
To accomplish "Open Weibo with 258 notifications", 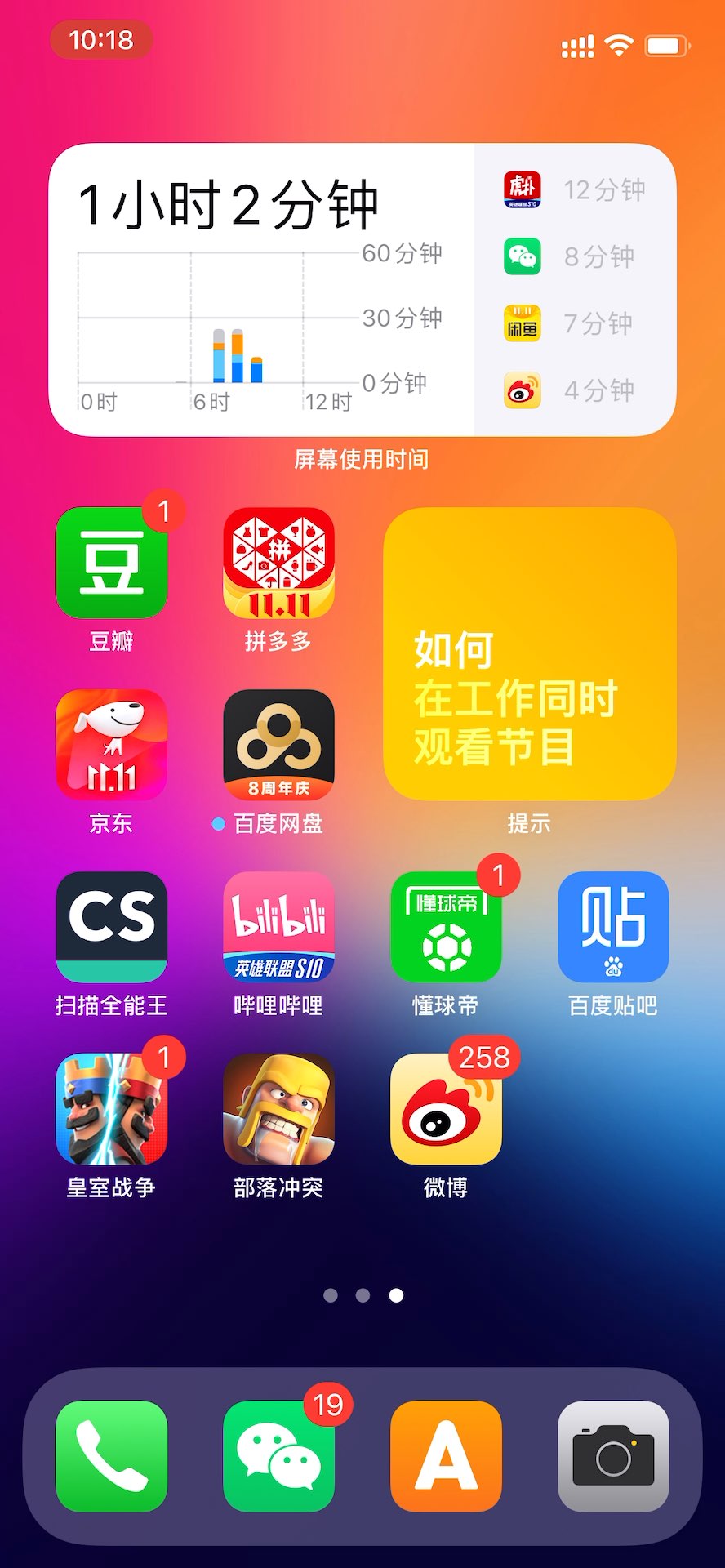I will [x=446, y=1108].
